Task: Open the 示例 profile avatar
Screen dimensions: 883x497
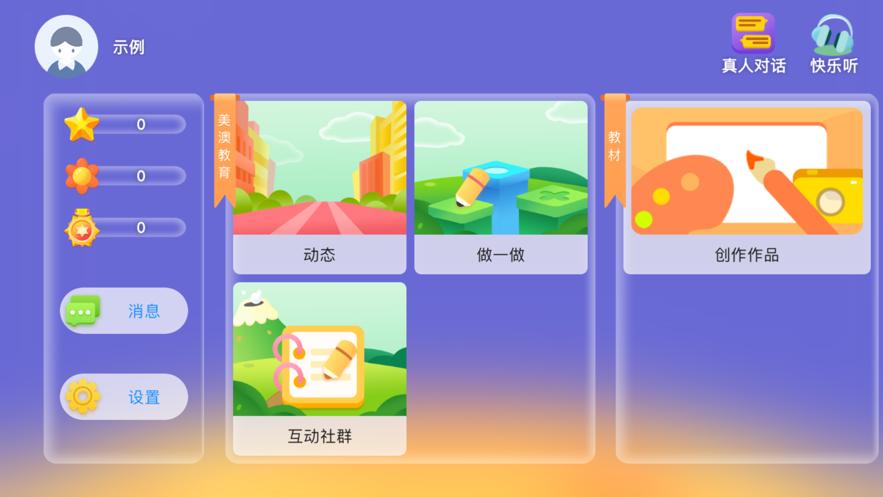Action: (x=66, y=46)
